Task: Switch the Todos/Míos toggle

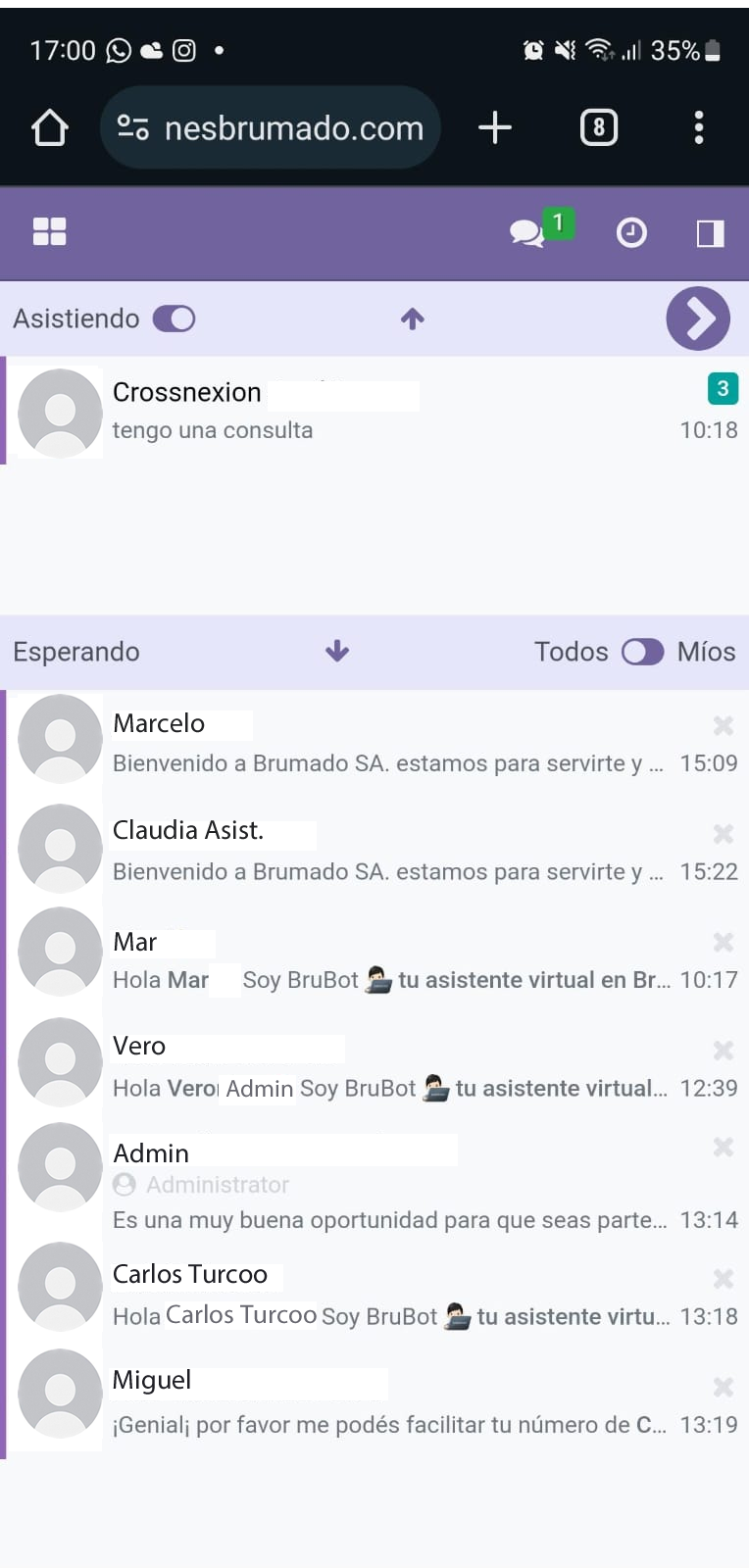Action: click(643, 652)
